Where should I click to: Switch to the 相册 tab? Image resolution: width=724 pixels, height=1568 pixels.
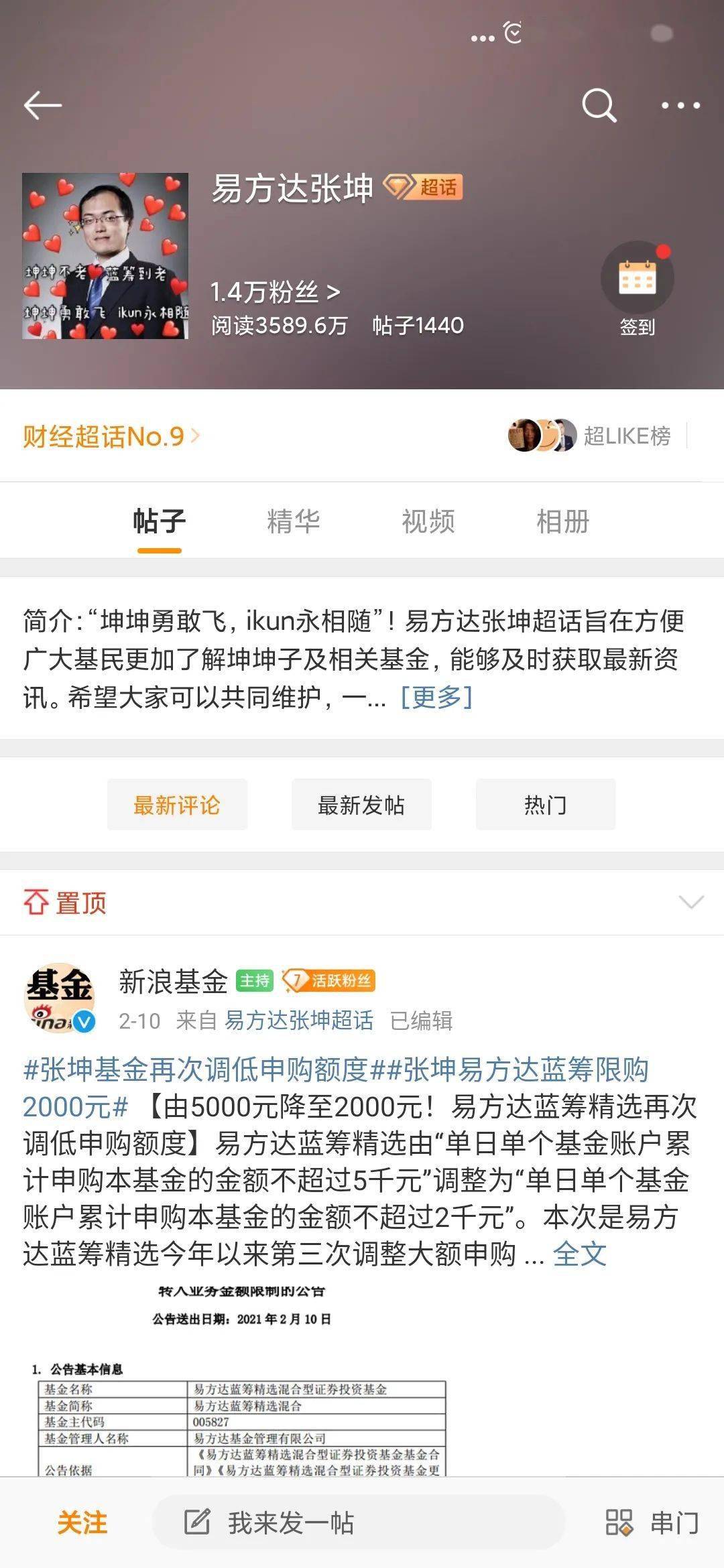pyautogui.click(x=562, y=521)
